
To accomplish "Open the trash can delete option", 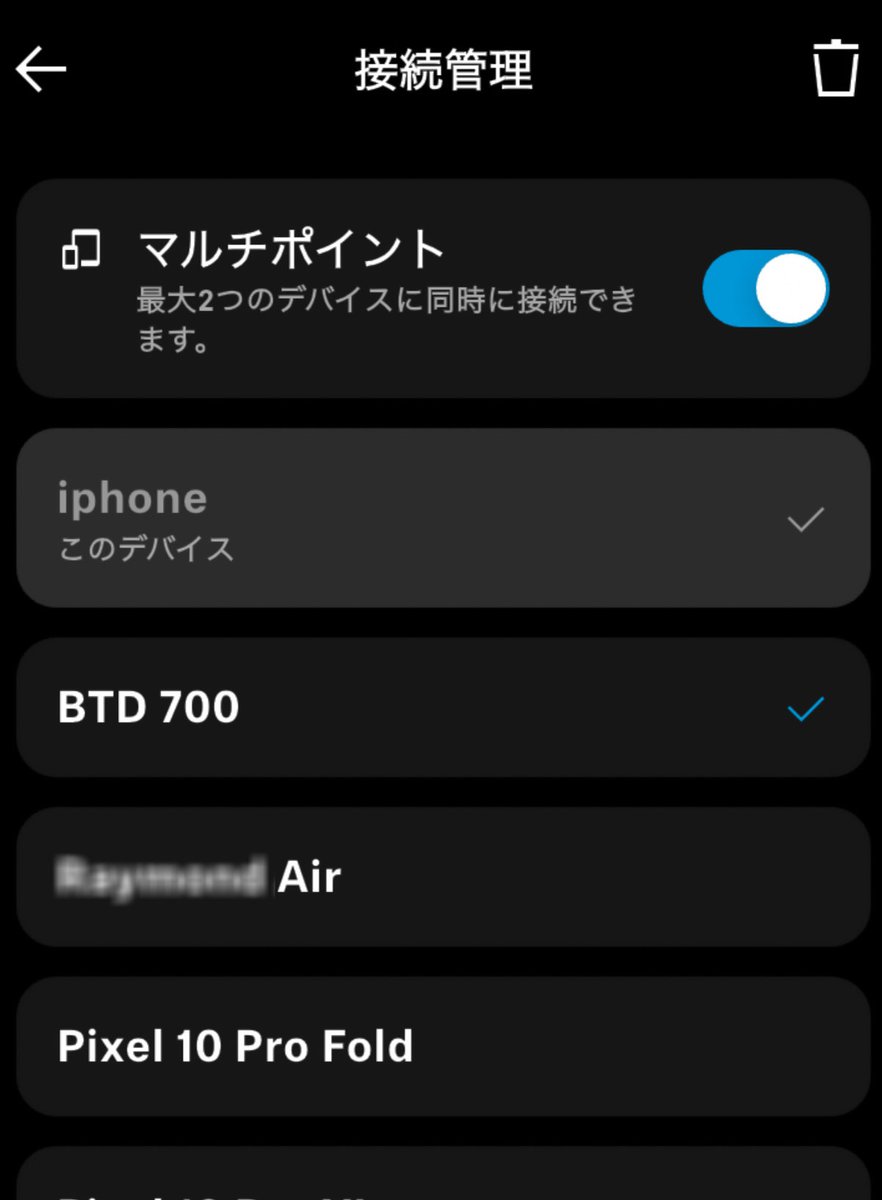I will point(835,69).
